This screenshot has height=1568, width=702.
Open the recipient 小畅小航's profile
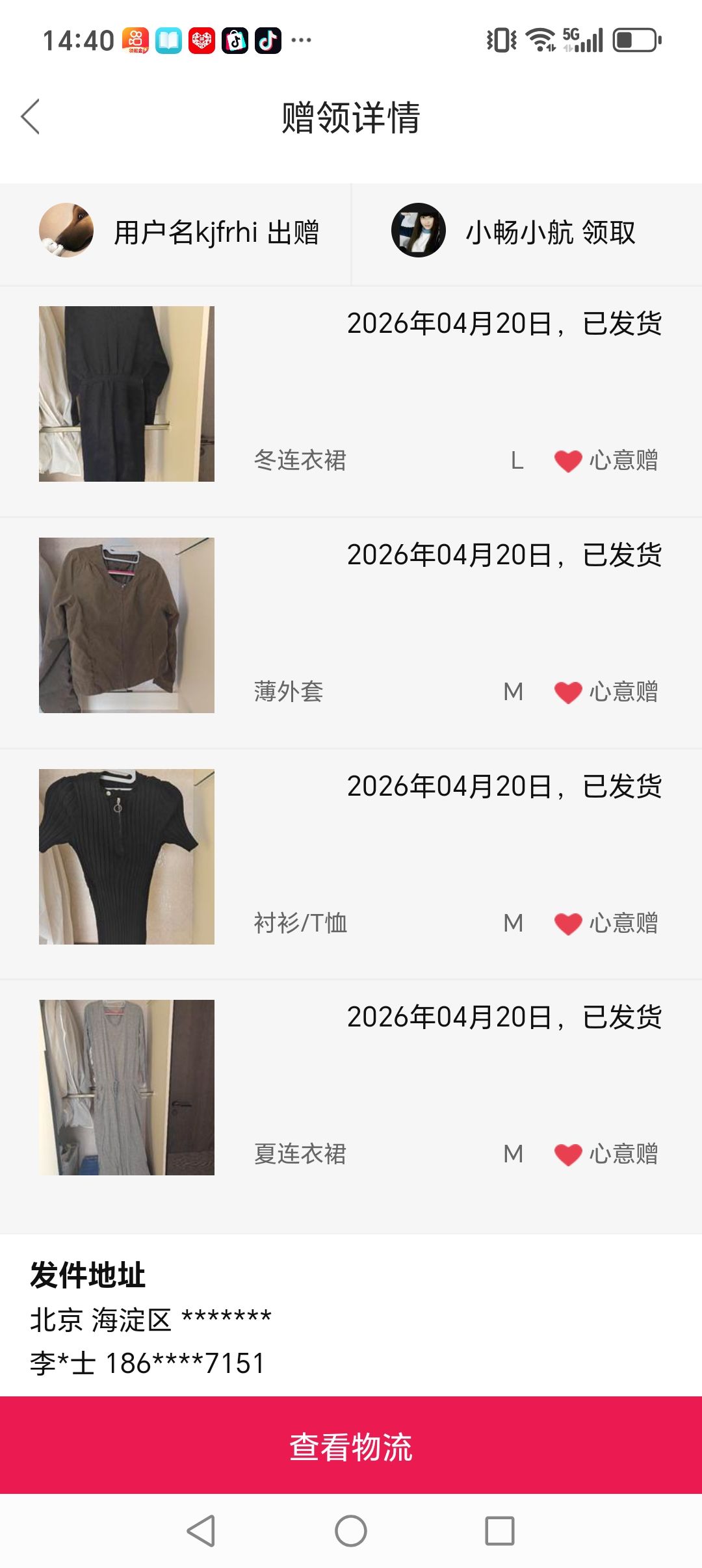[418, 231]
